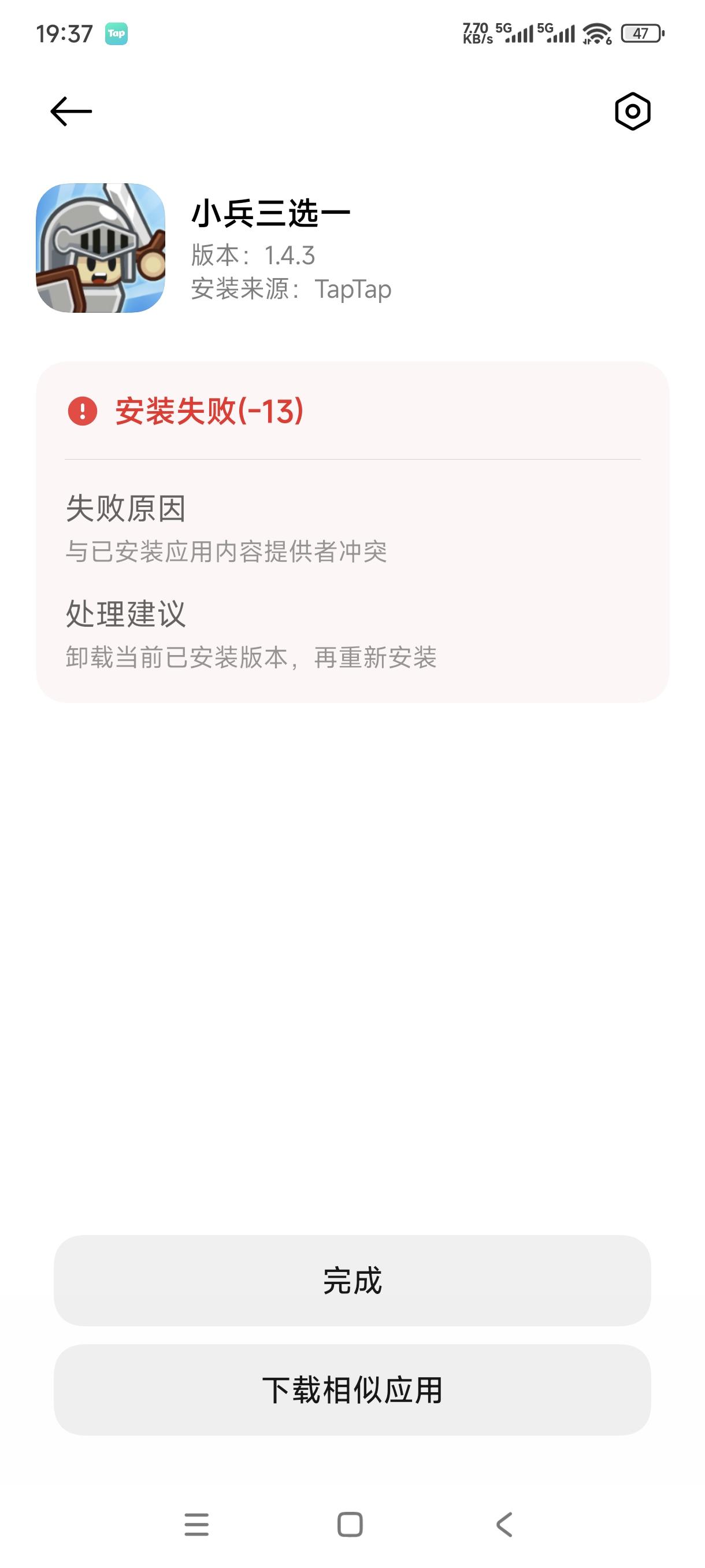Select the 处理建议 suggestion text

pos(254,658)
